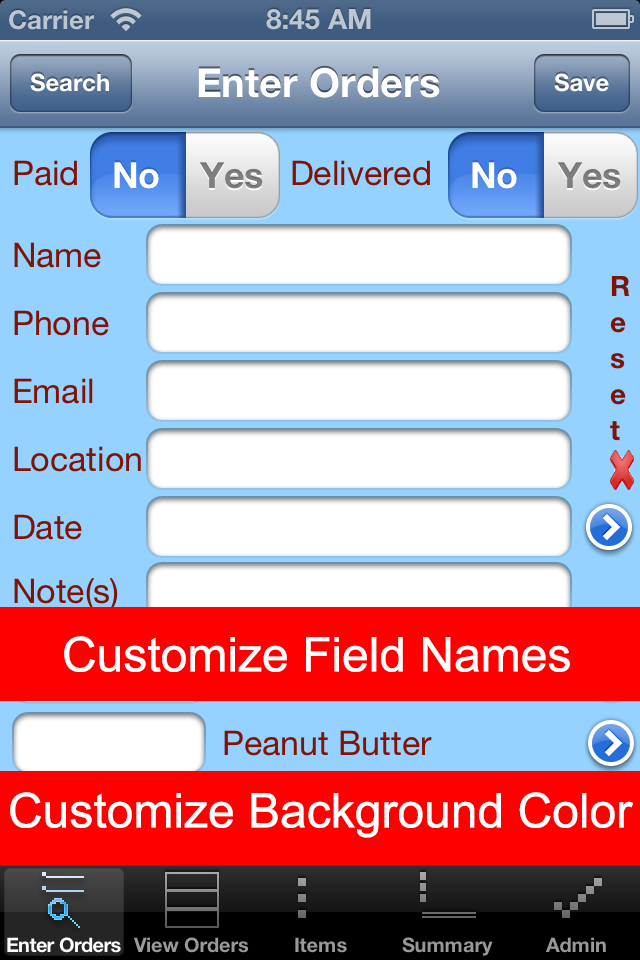Open the Summary tab
This screenshot has height=960, width=640.
coord(446,912)
